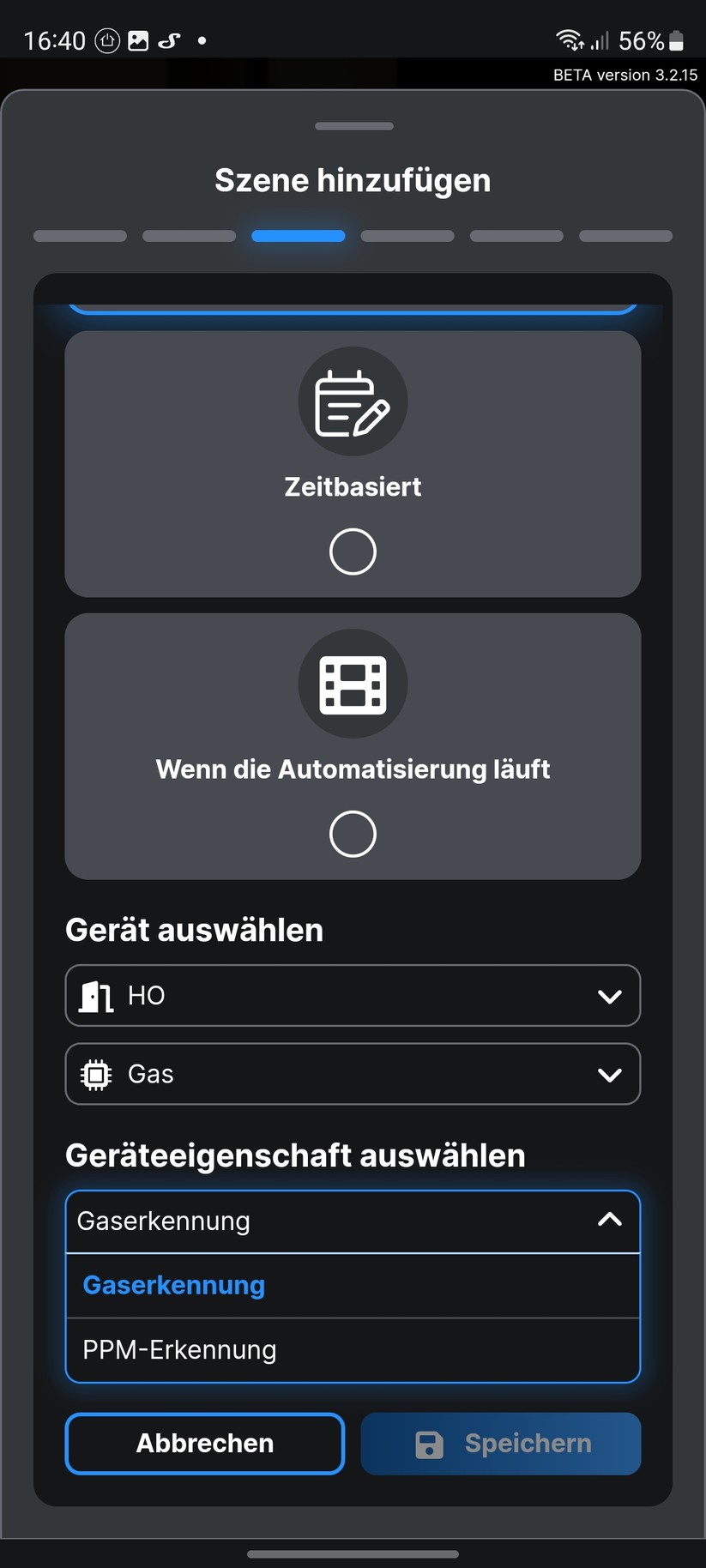
Task: Click the battery icon in the status bar
Action: (x=674, y=39)
